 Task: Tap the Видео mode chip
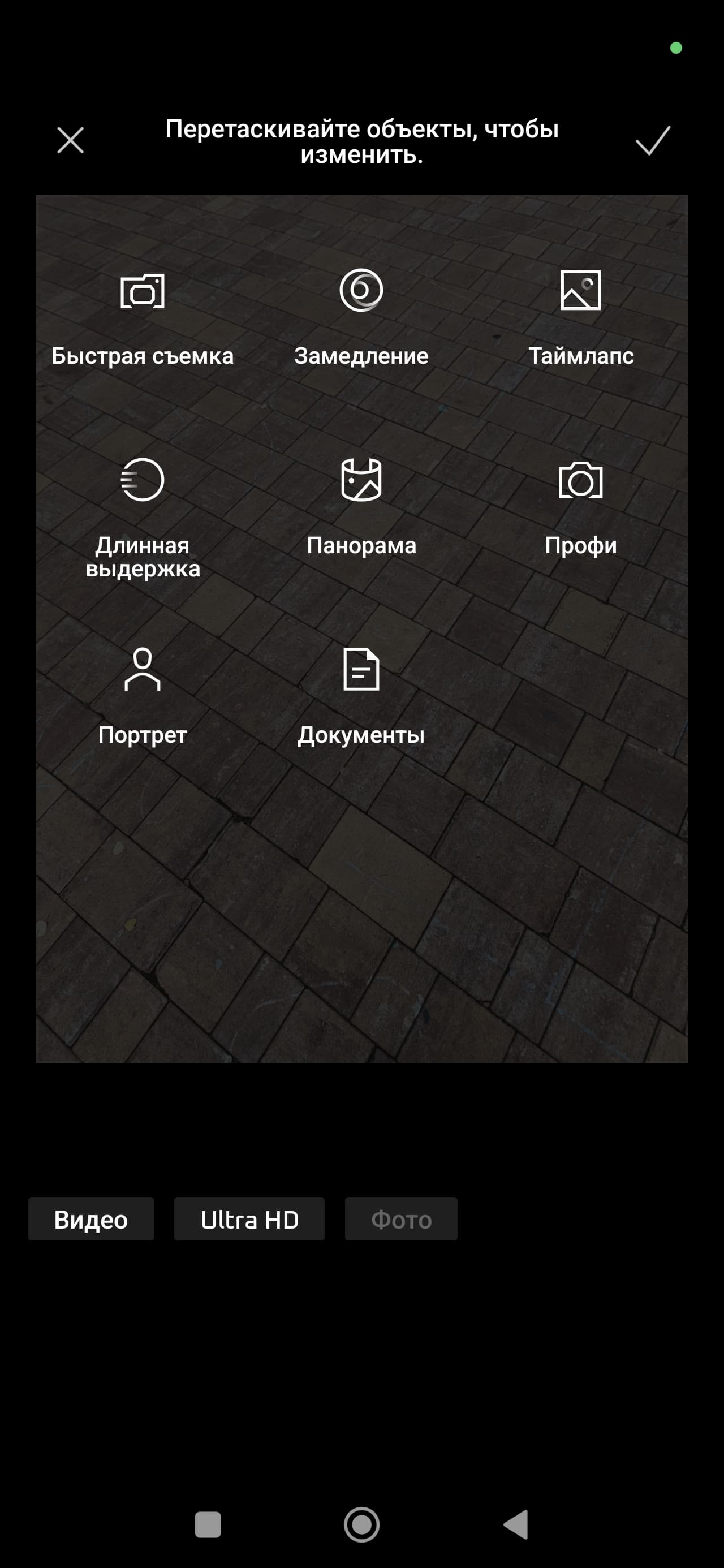[90, 1219]
